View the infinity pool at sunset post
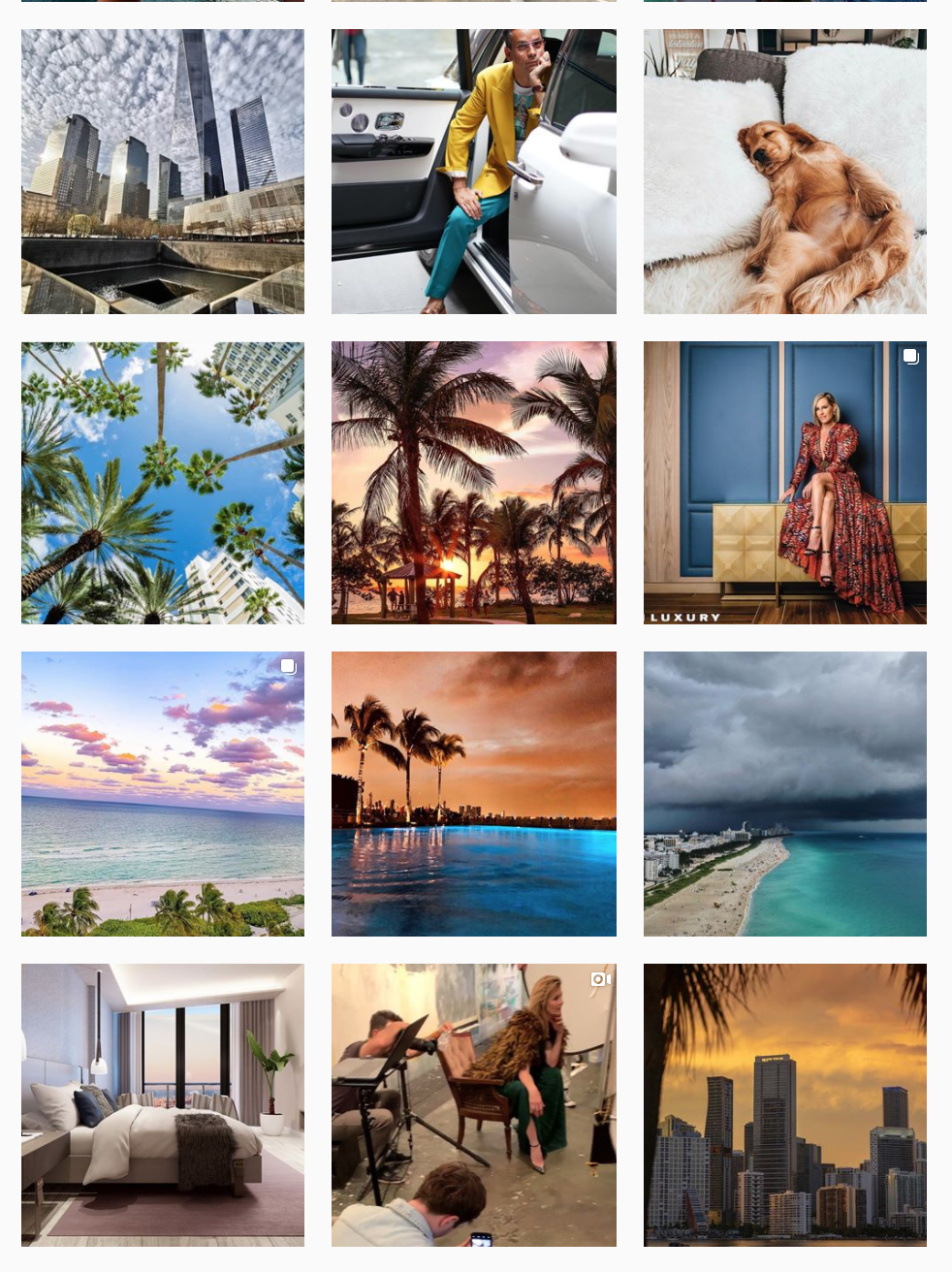 click(x=474, y=794)
